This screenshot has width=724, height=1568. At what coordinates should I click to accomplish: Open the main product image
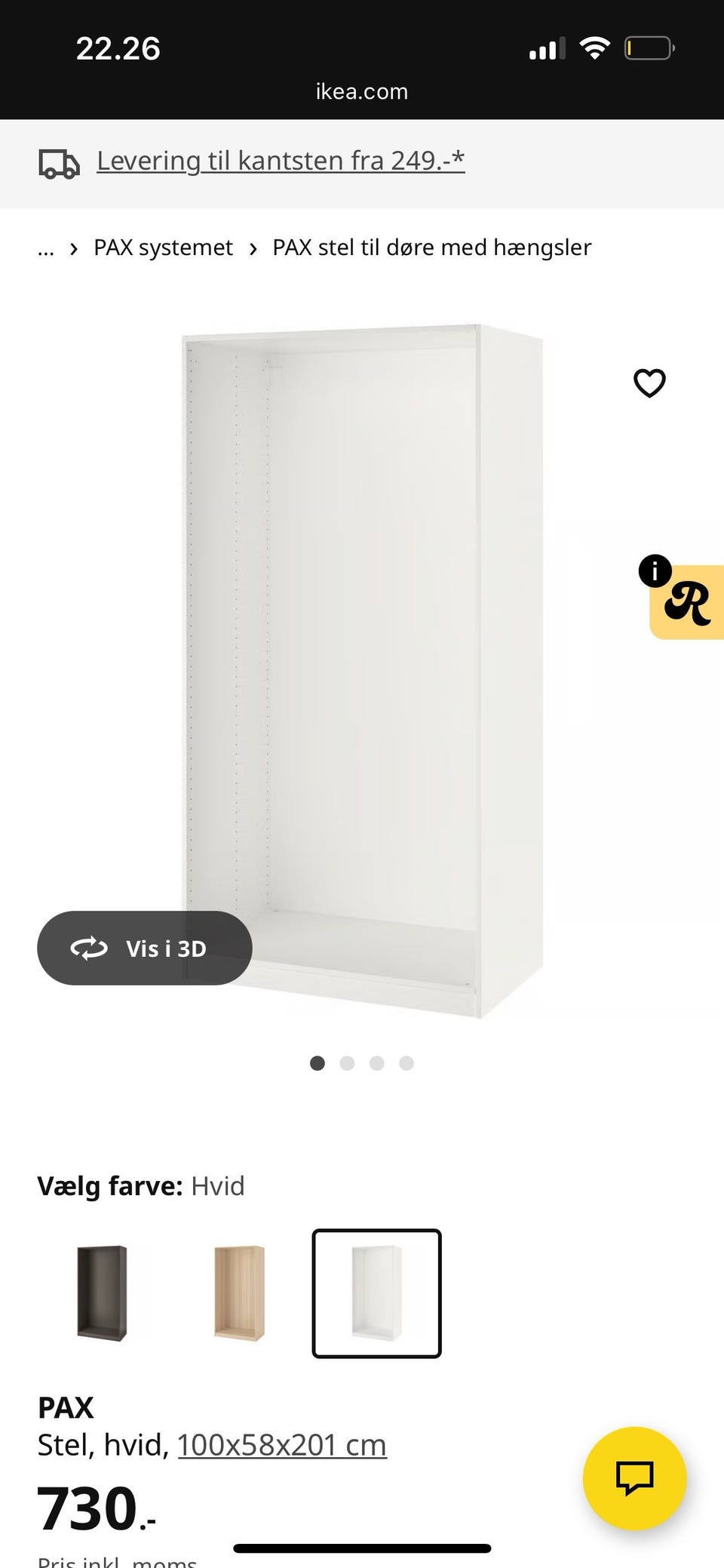(x=362, y=672)
